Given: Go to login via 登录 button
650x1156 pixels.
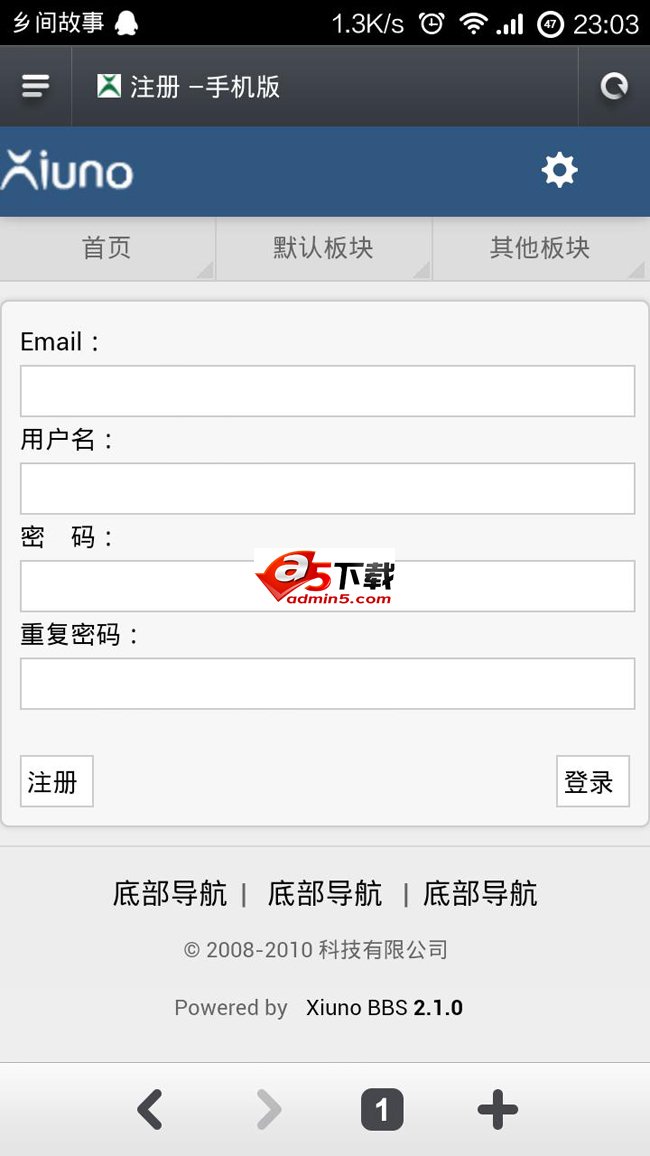Looking at the screenshot, I should click(592, 781).
